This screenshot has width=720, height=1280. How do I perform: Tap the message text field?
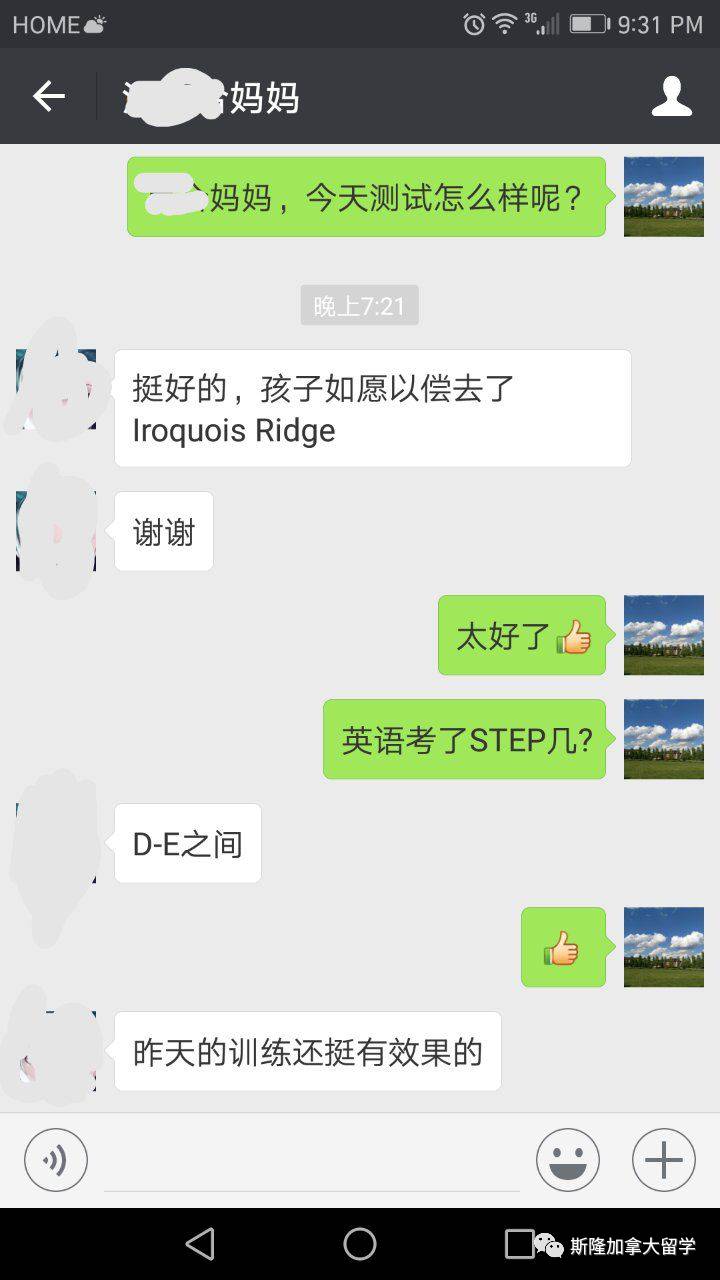click(312, 1160)
